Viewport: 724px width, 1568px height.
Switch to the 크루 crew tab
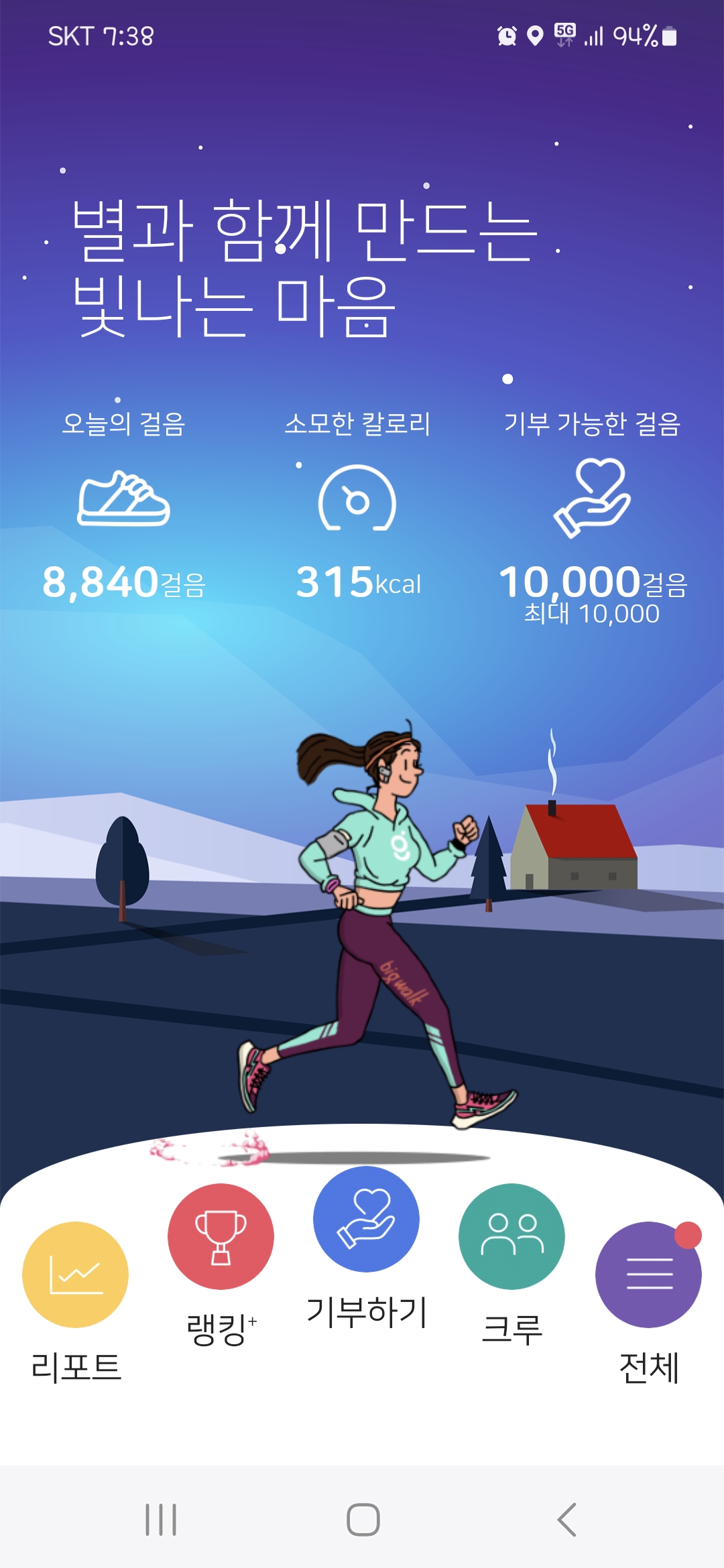pos(511,1236)
